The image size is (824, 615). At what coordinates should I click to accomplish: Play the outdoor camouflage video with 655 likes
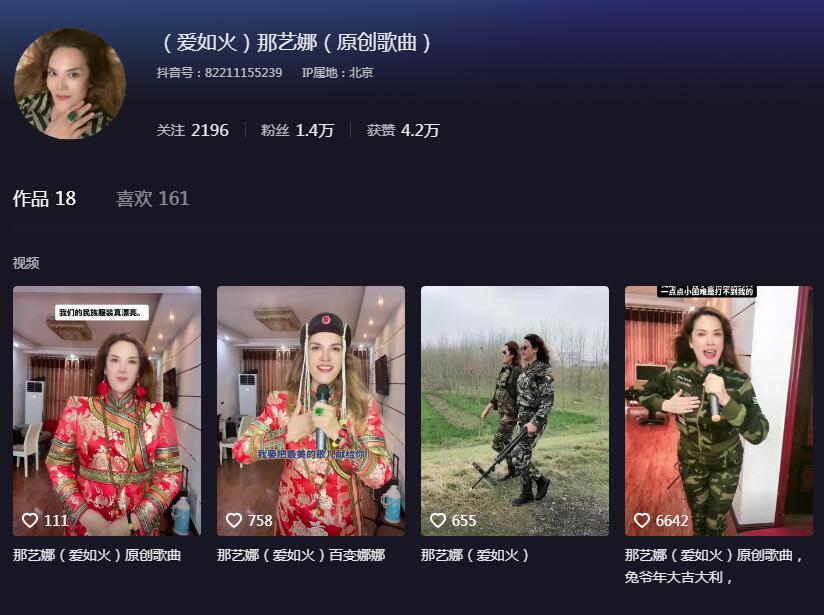pyautogui.click(x=515, y=410)
